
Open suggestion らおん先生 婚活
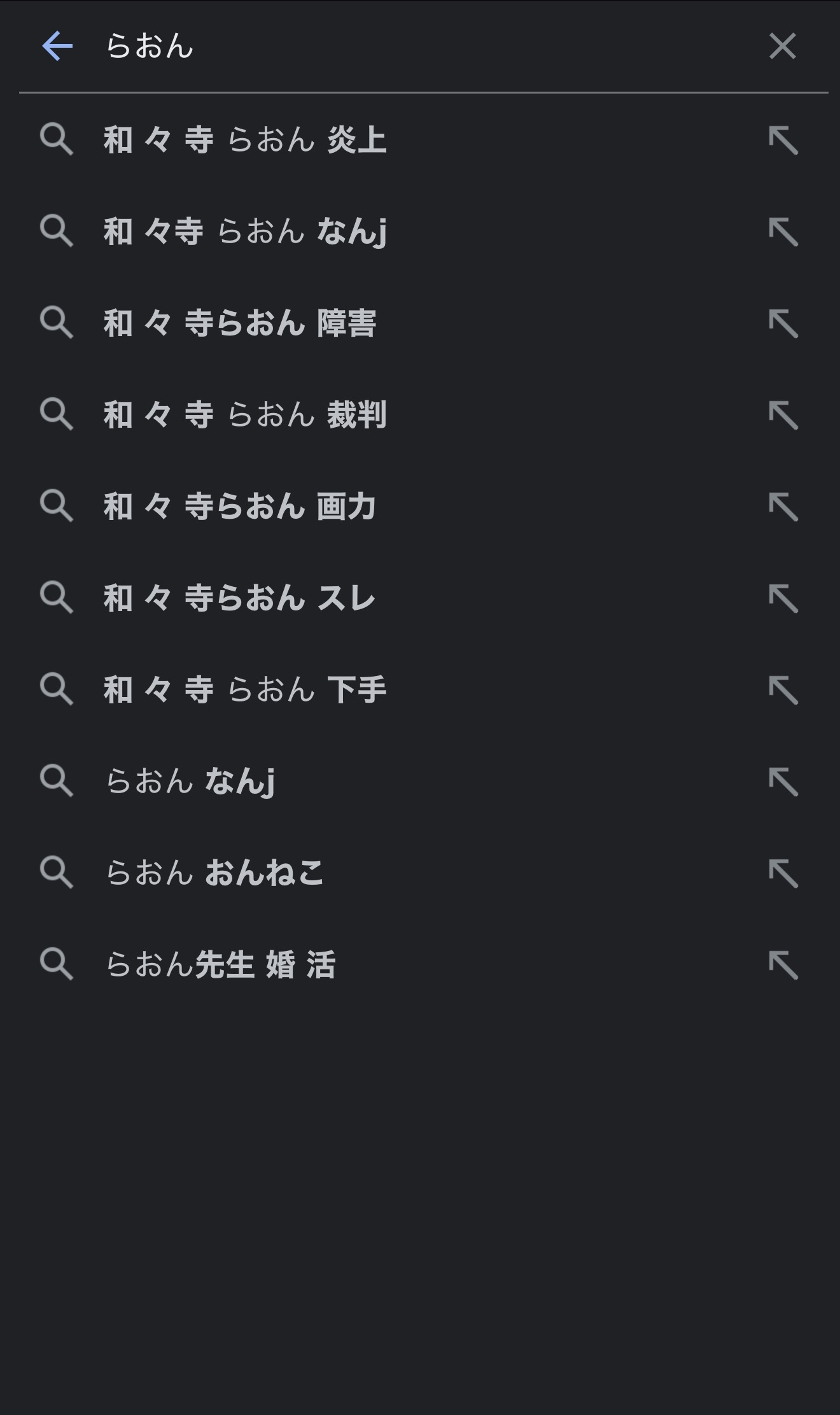220,964
